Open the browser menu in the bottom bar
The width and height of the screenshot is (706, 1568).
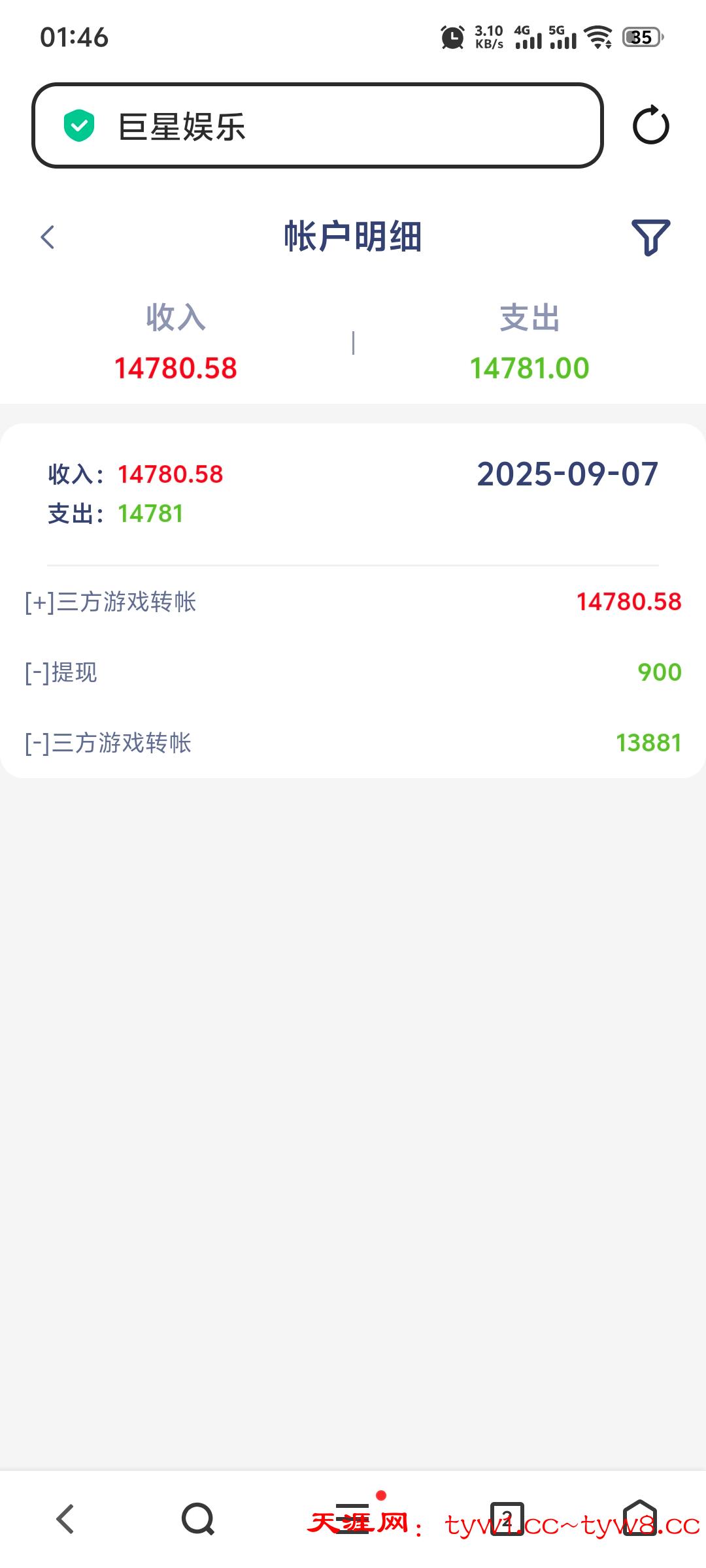[x=353, y=1518]
